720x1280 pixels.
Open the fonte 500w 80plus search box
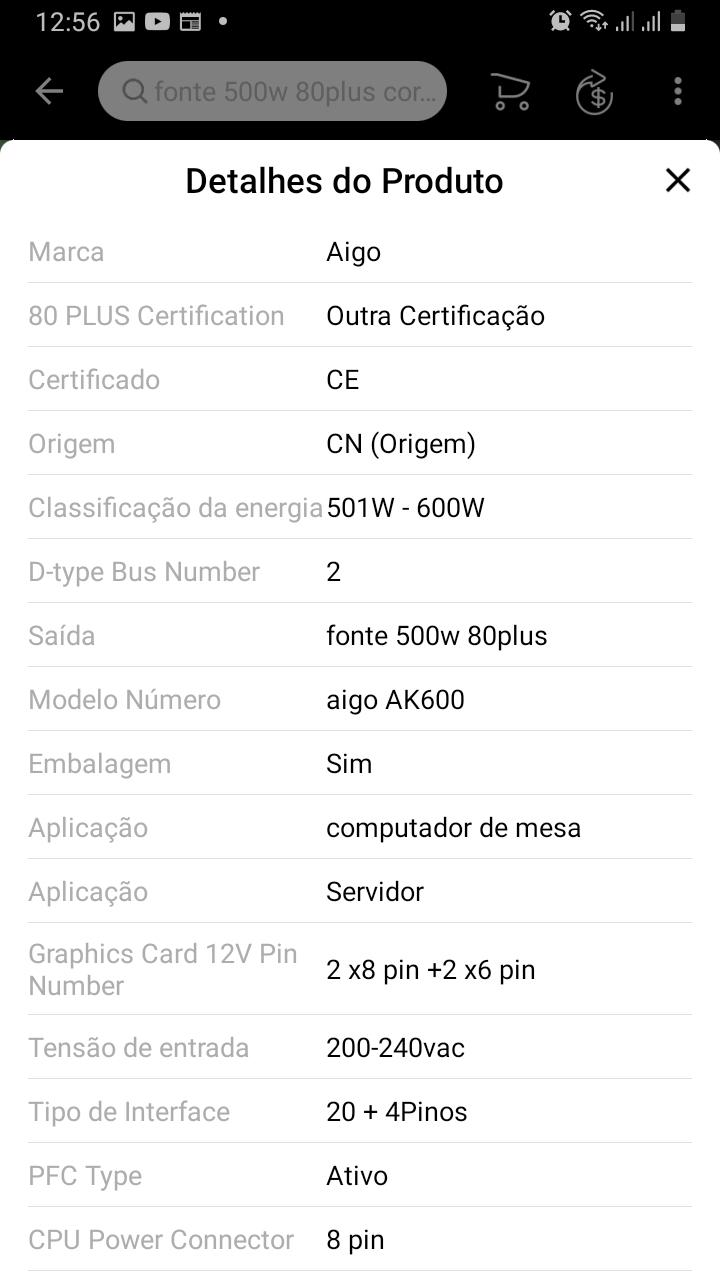click(272, 91)
